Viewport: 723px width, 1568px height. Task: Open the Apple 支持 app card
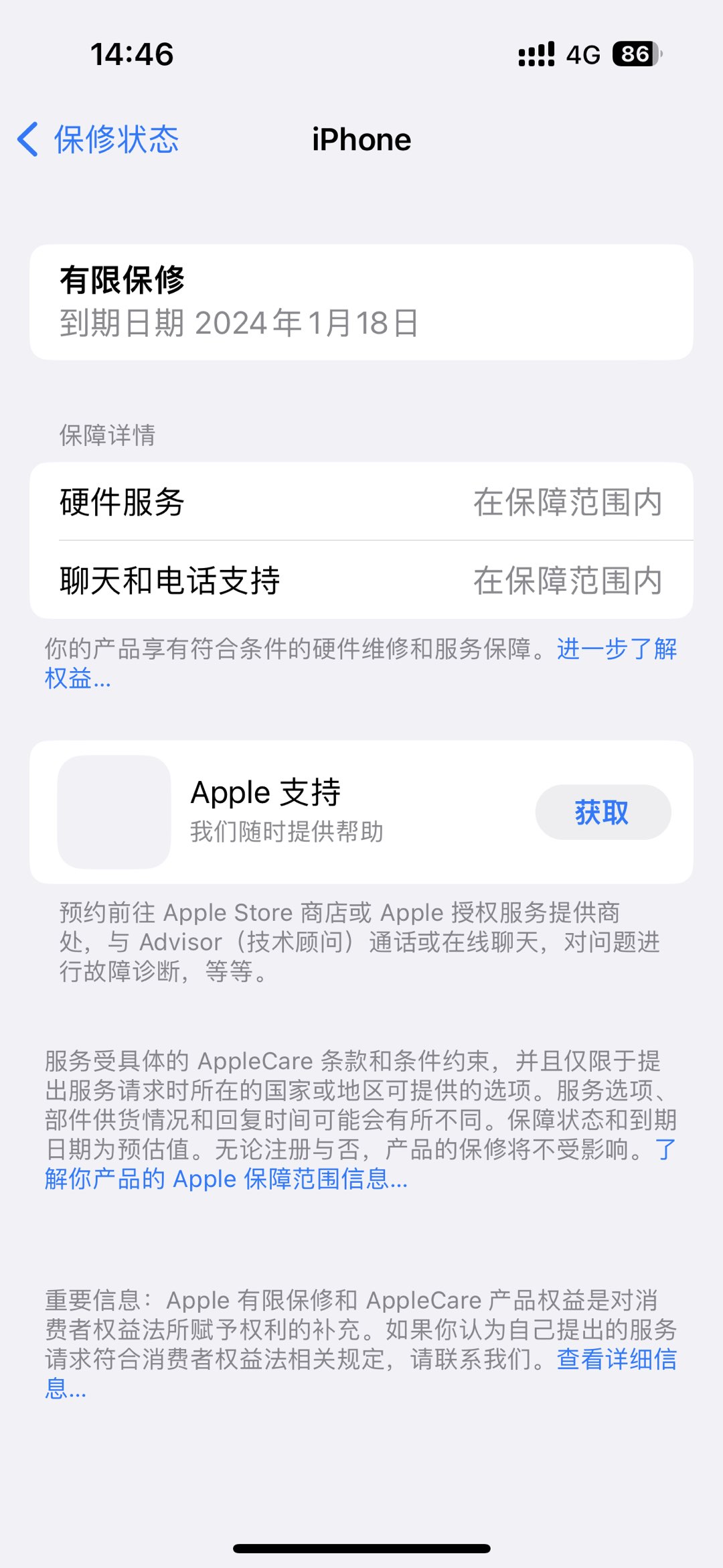[288, 811]
